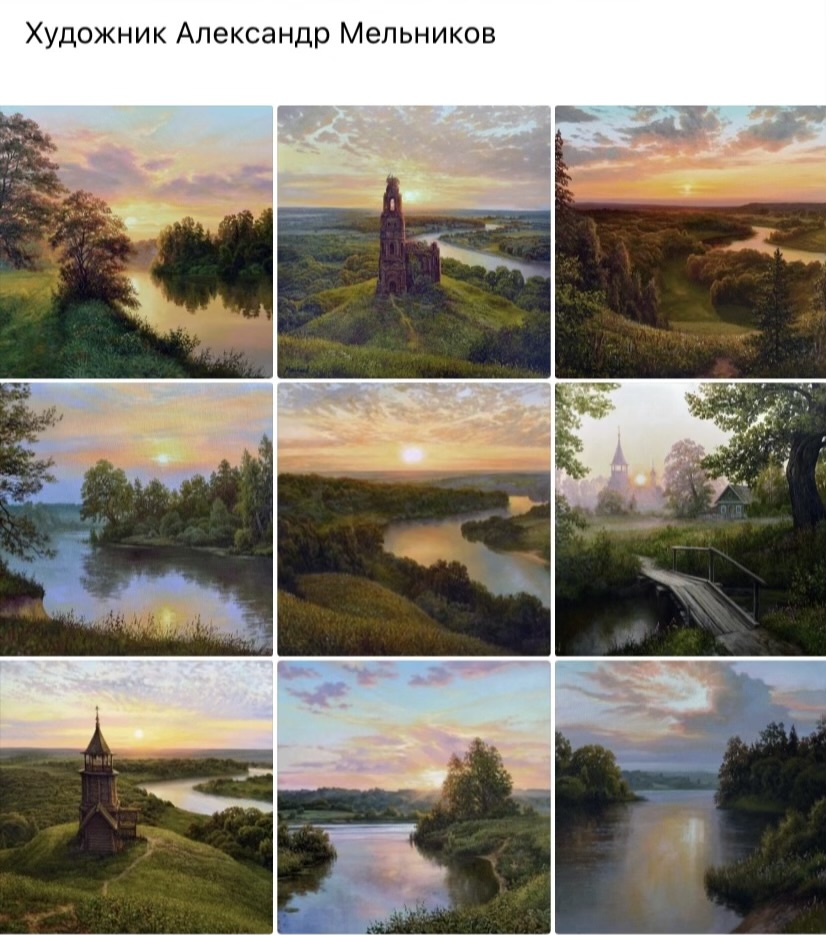The image size is (826, 935).
Task: Open the painting with the wooden footbridge
Action: coord(690,518)
